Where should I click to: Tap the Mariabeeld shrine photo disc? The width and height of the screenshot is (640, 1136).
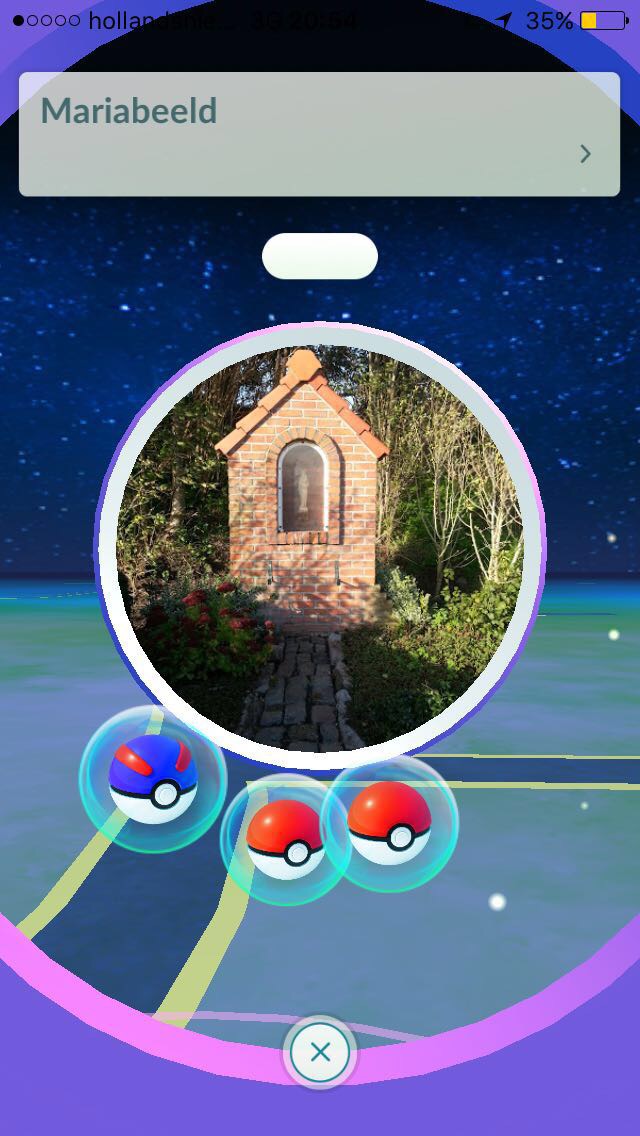(x=320, y=546)
